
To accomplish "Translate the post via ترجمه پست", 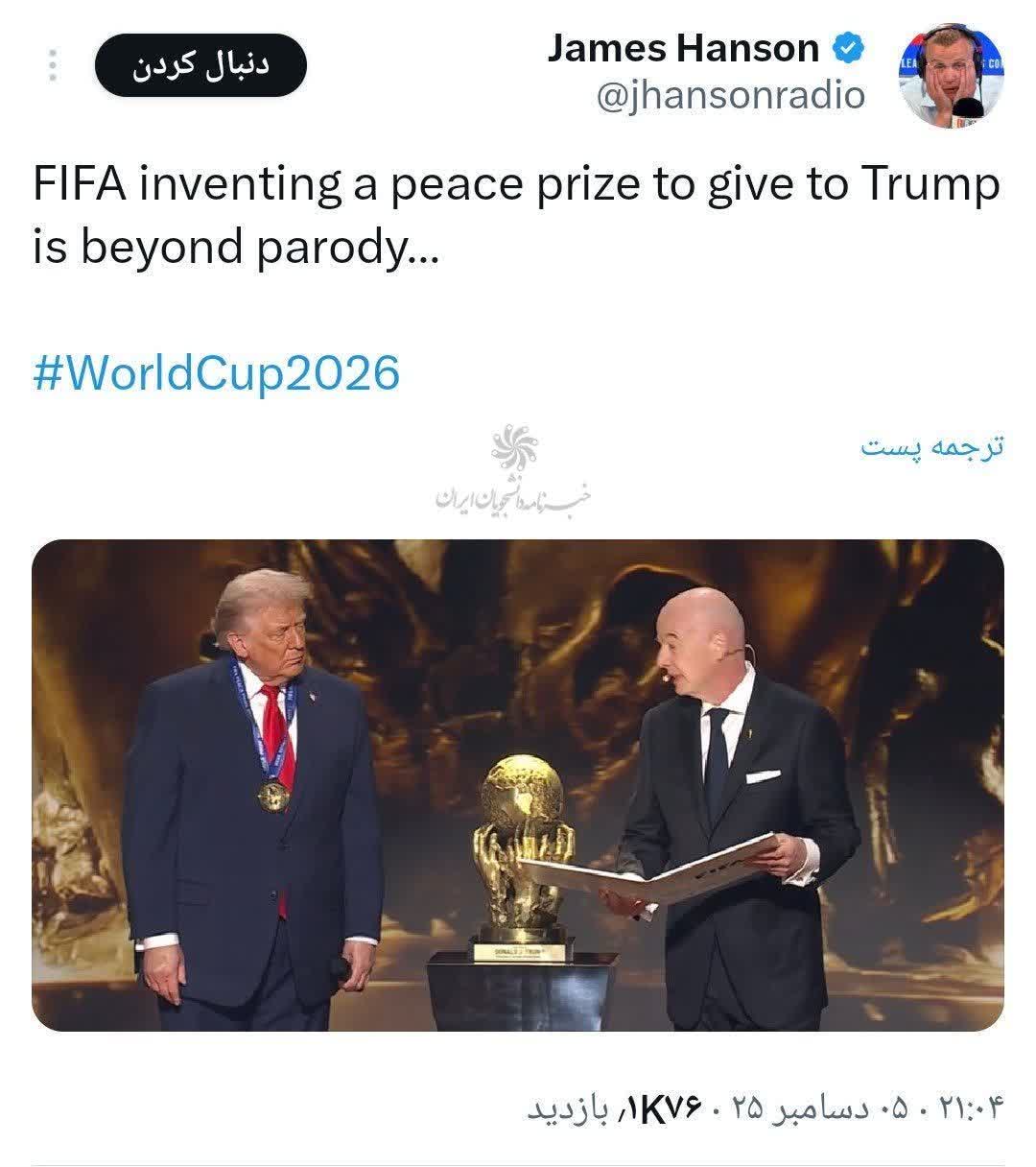I will pos(931,448).
